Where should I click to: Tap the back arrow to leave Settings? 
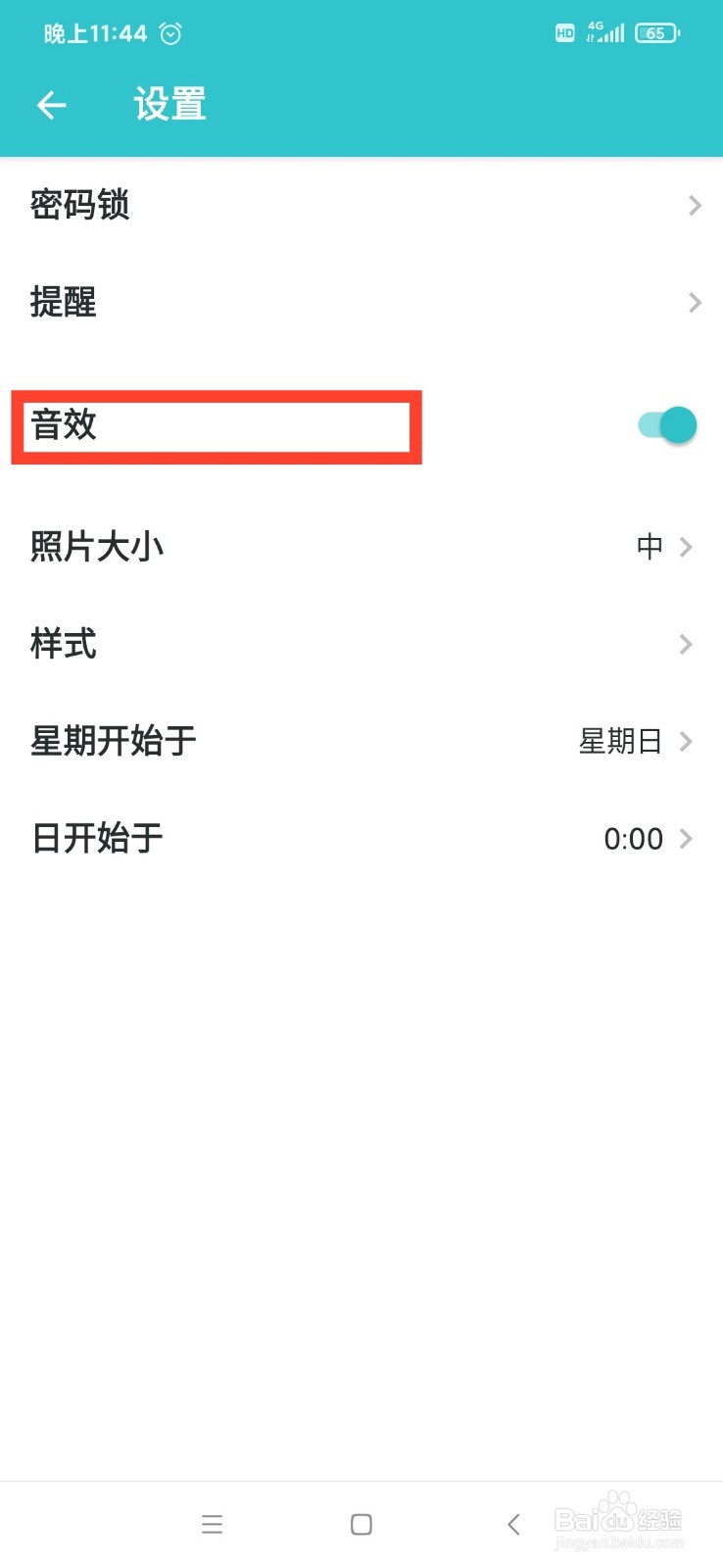point(51,105)
